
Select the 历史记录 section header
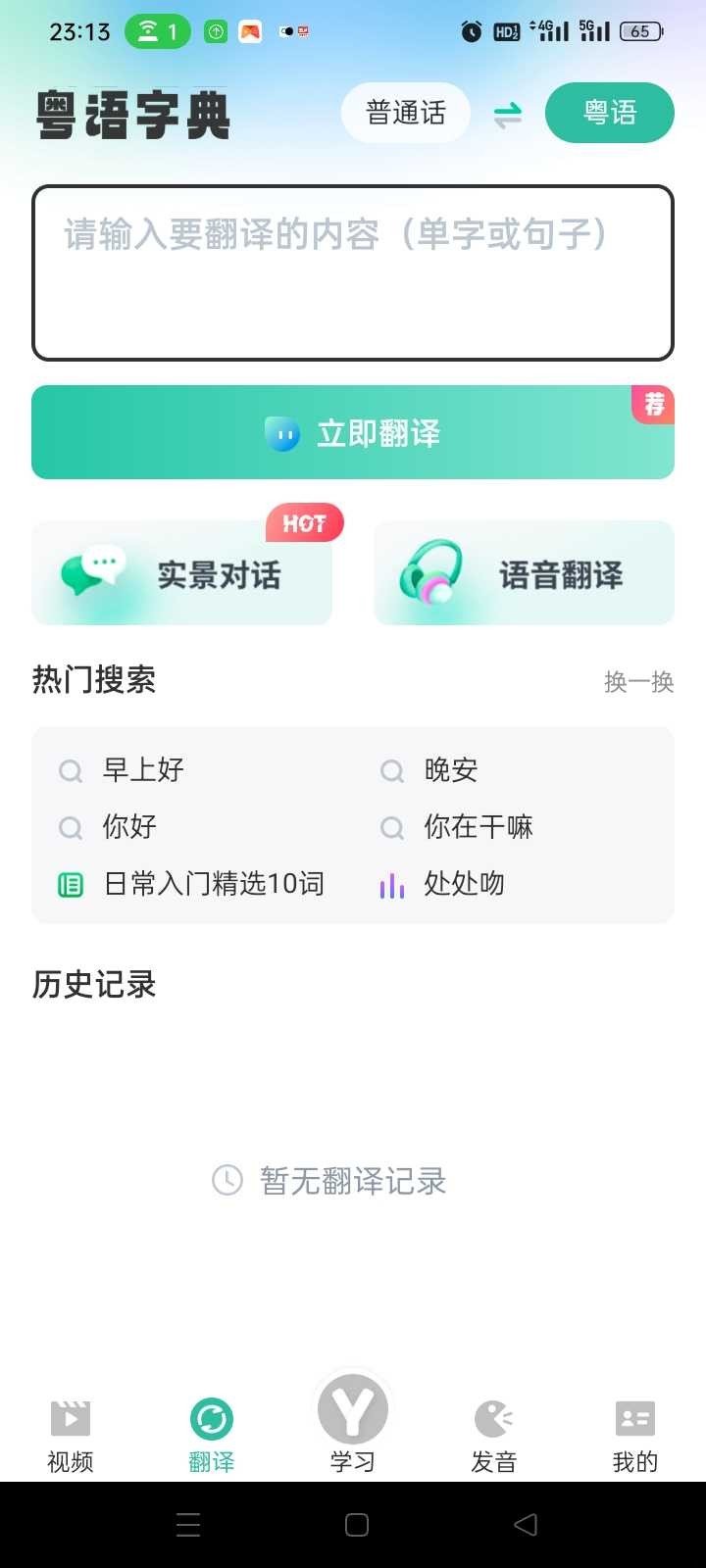(x=93, y=985)
